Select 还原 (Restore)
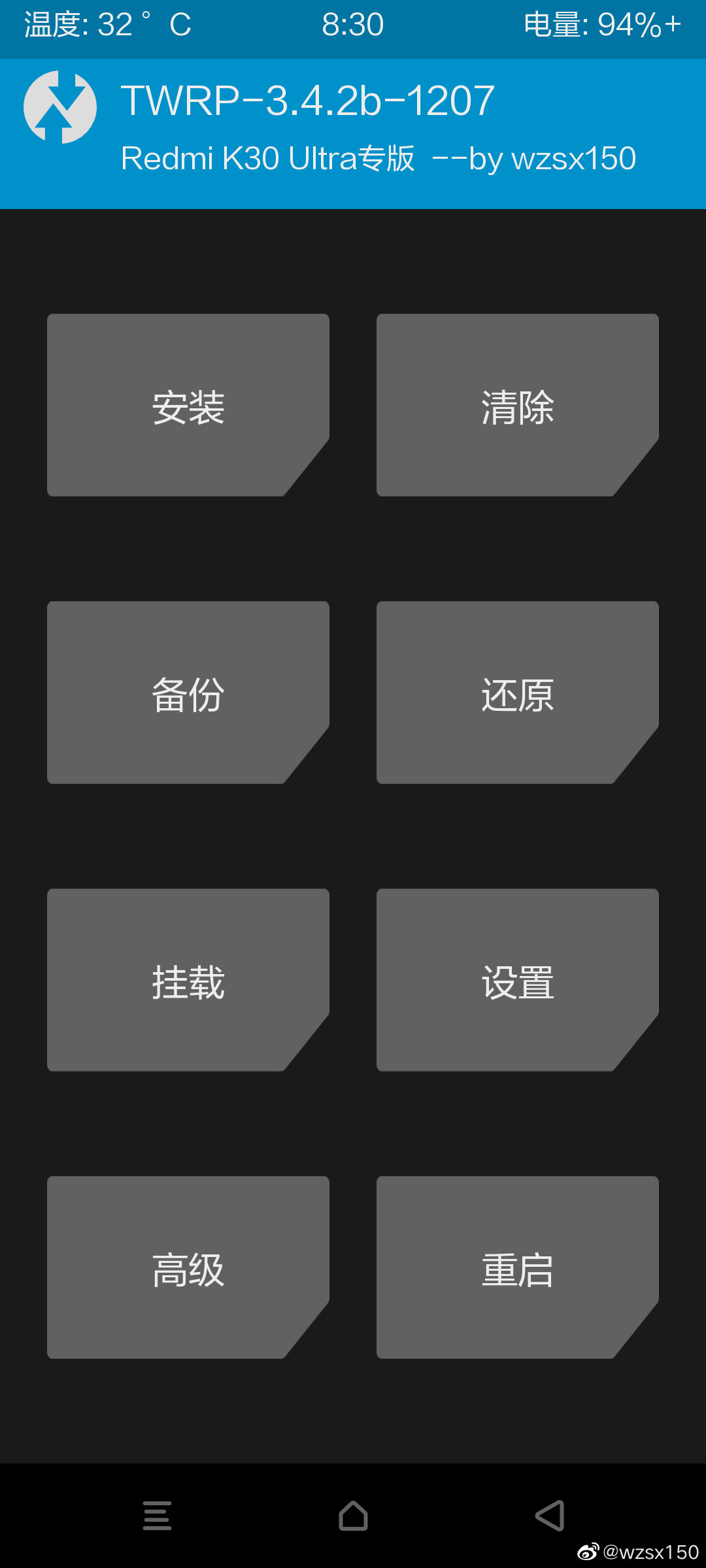 (517, 693)
